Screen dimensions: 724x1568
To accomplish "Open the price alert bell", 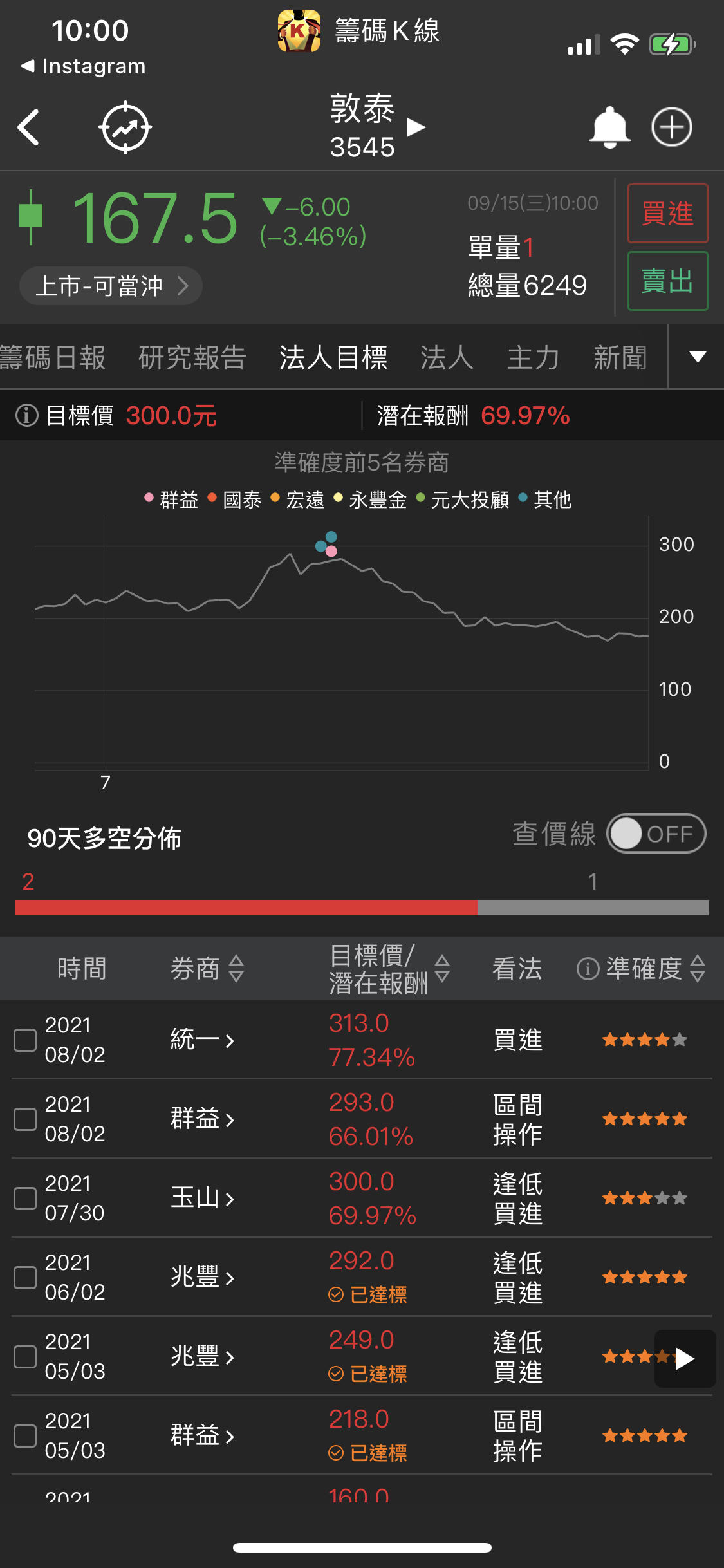I will 609,127.
